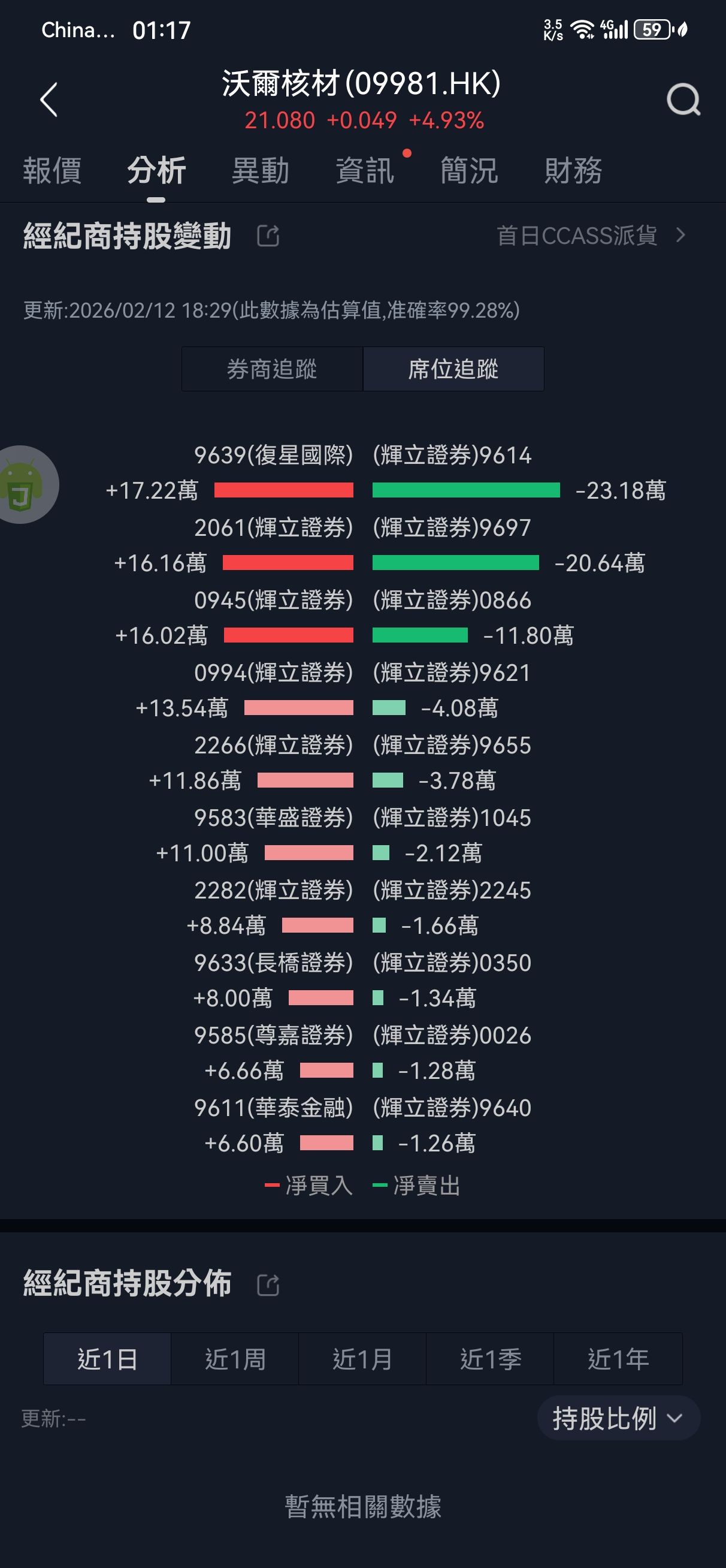Share the 經紀商持股變動 section

(x=268, y=236)
